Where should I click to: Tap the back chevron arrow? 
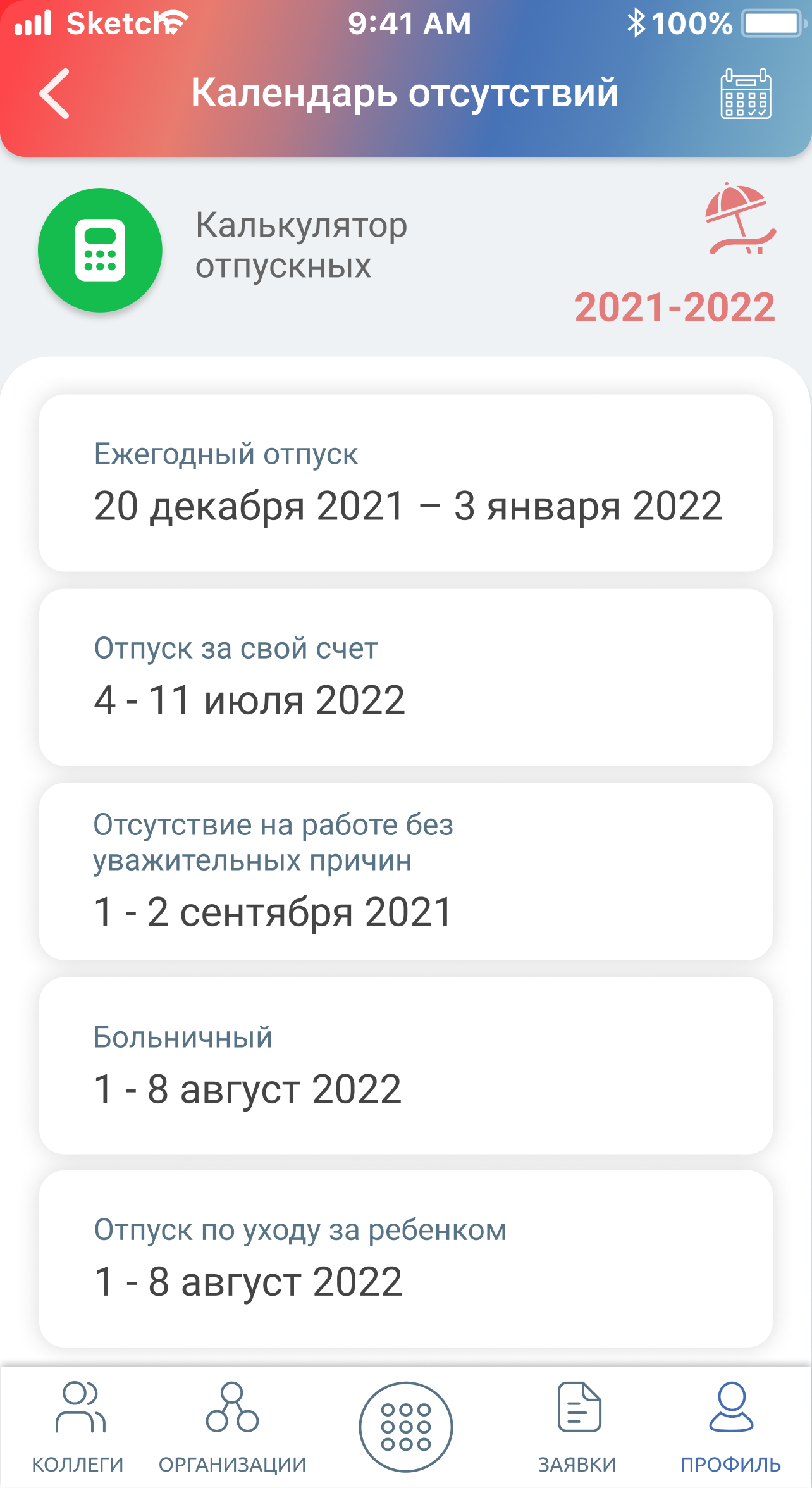coord(54,93)
